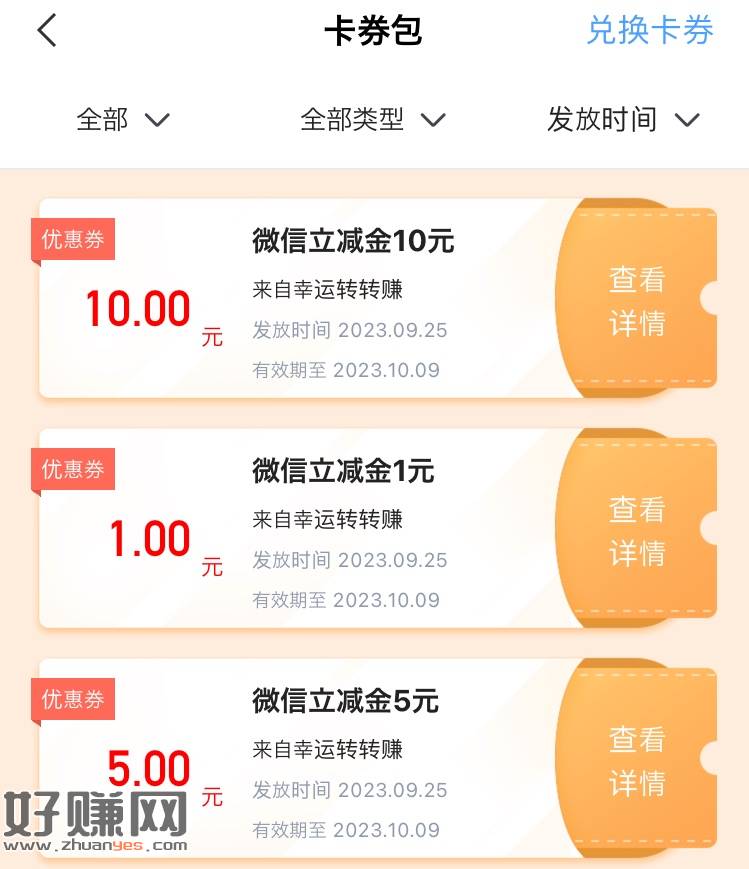Expand the 全部 filter dropdown
Image resolution: width=749 pixels, height=869 pixels.
tap(123, 120)
